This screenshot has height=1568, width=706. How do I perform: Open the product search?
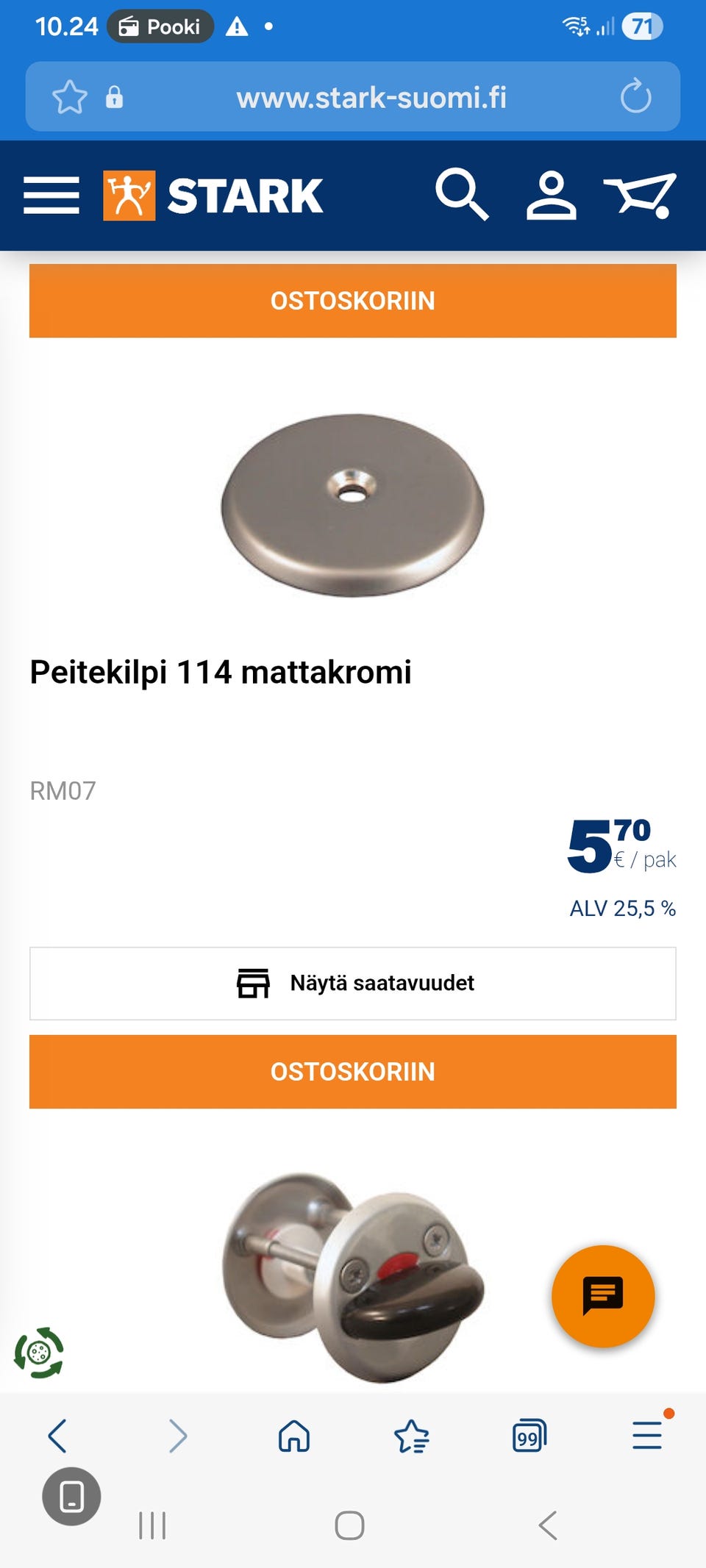(463, 196)
